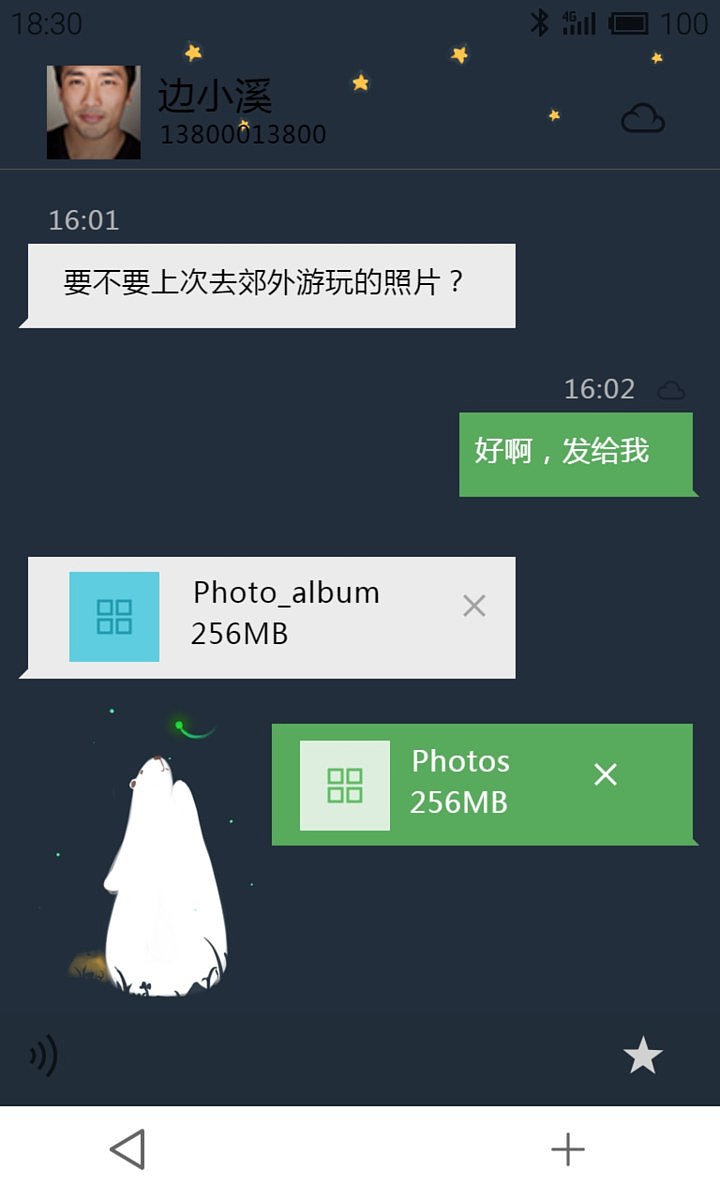This screenshot has height=1200, width=720.
Task: Tap the voice input icon
Action: point(43,1056)
